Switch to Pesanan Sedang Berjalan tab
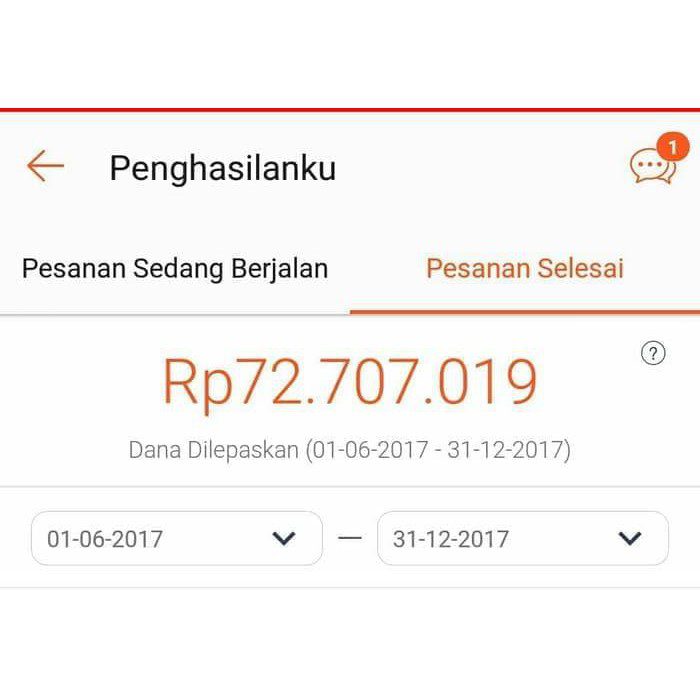700x700 pixels. tap(175, 268)
